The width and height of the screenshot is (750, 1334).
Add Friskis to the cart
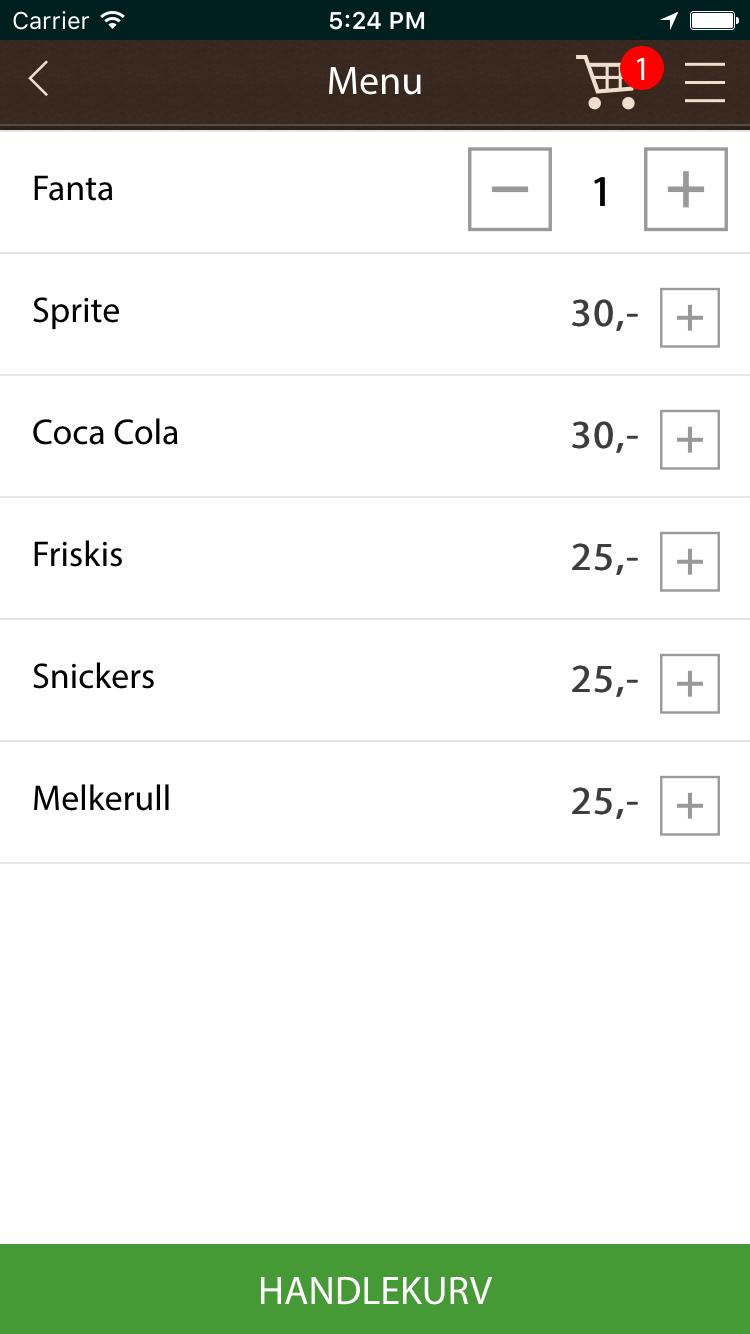pyautogui.click(x=690, y=562)
